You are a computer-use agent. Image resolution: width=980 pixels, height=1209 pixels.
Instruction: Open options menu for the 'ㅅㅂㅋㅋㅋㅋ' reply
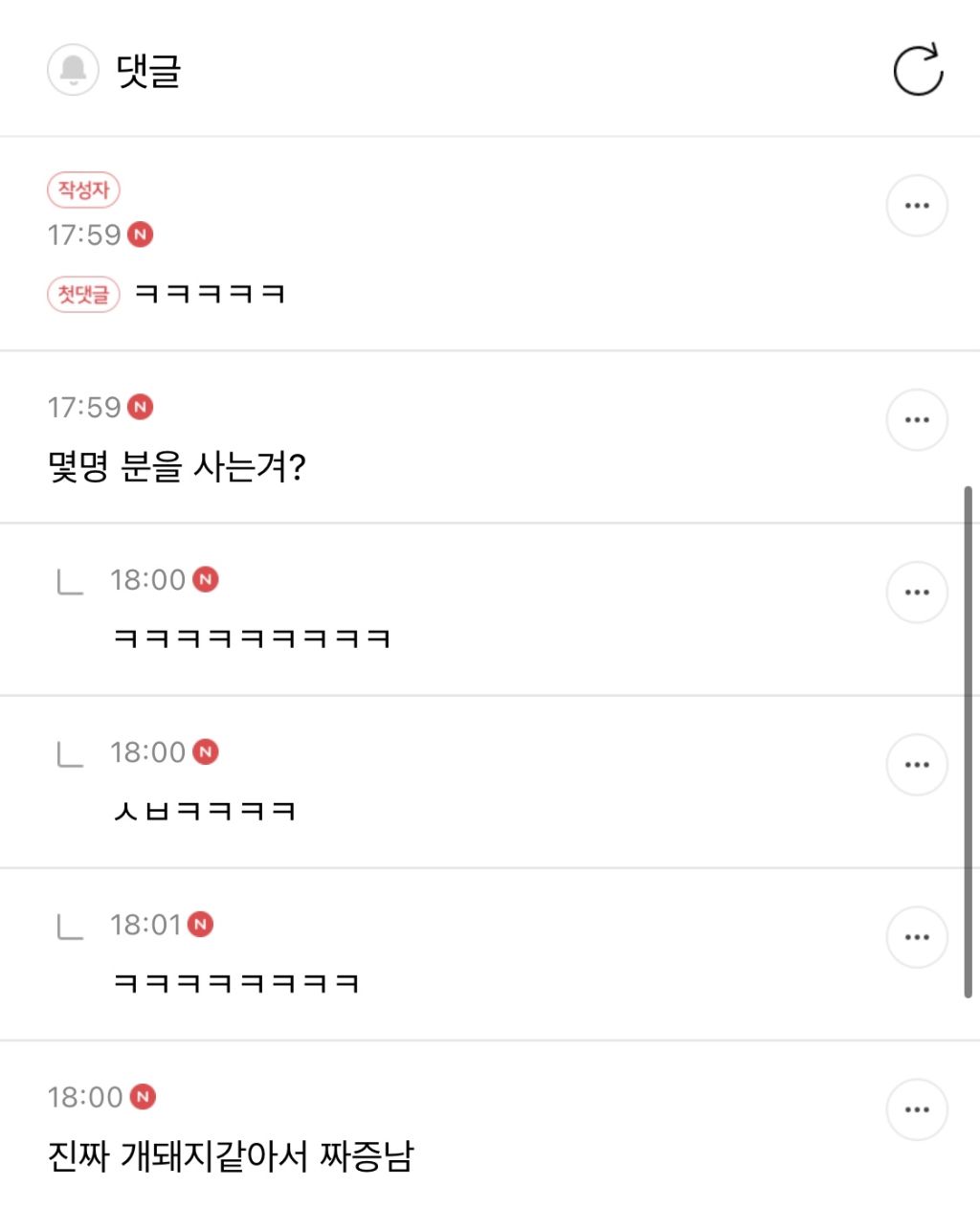[x=916, y=764]
